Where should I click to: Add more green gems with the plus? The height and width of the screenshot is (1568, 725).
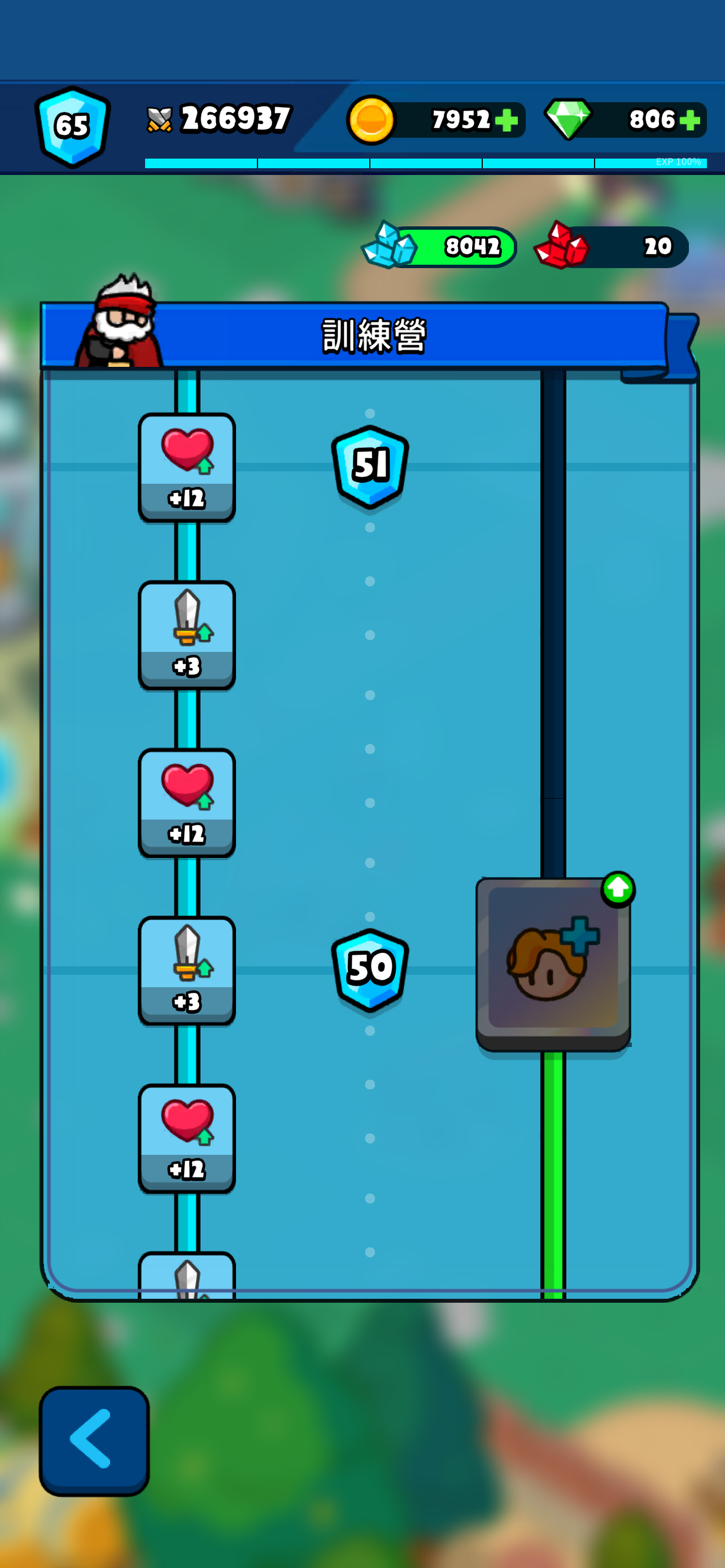689,120
